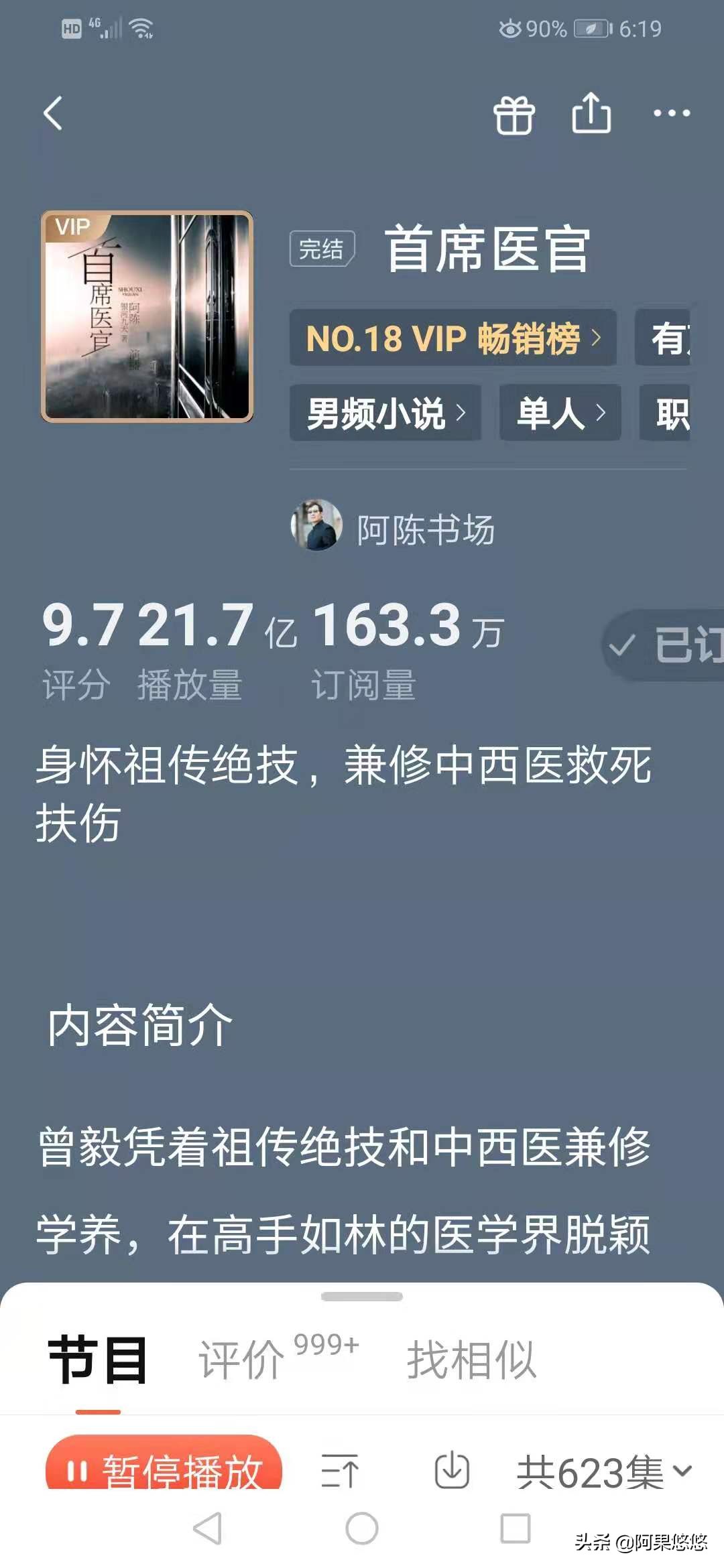
Task: Select the 单人 tag chip
Action: (560, 413)
